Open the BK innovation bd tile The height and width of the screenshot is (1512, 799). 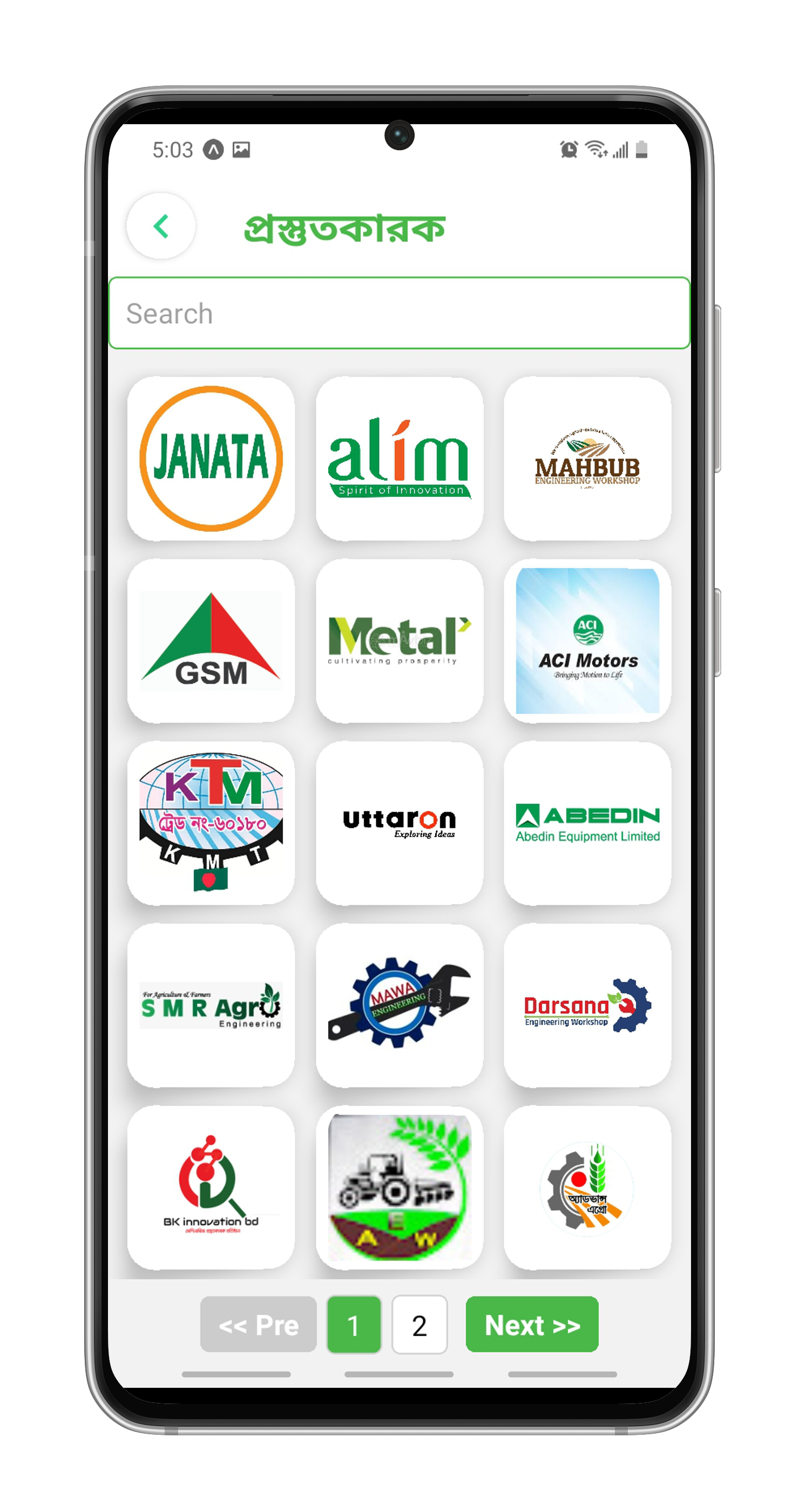(x=211, y=1187)
